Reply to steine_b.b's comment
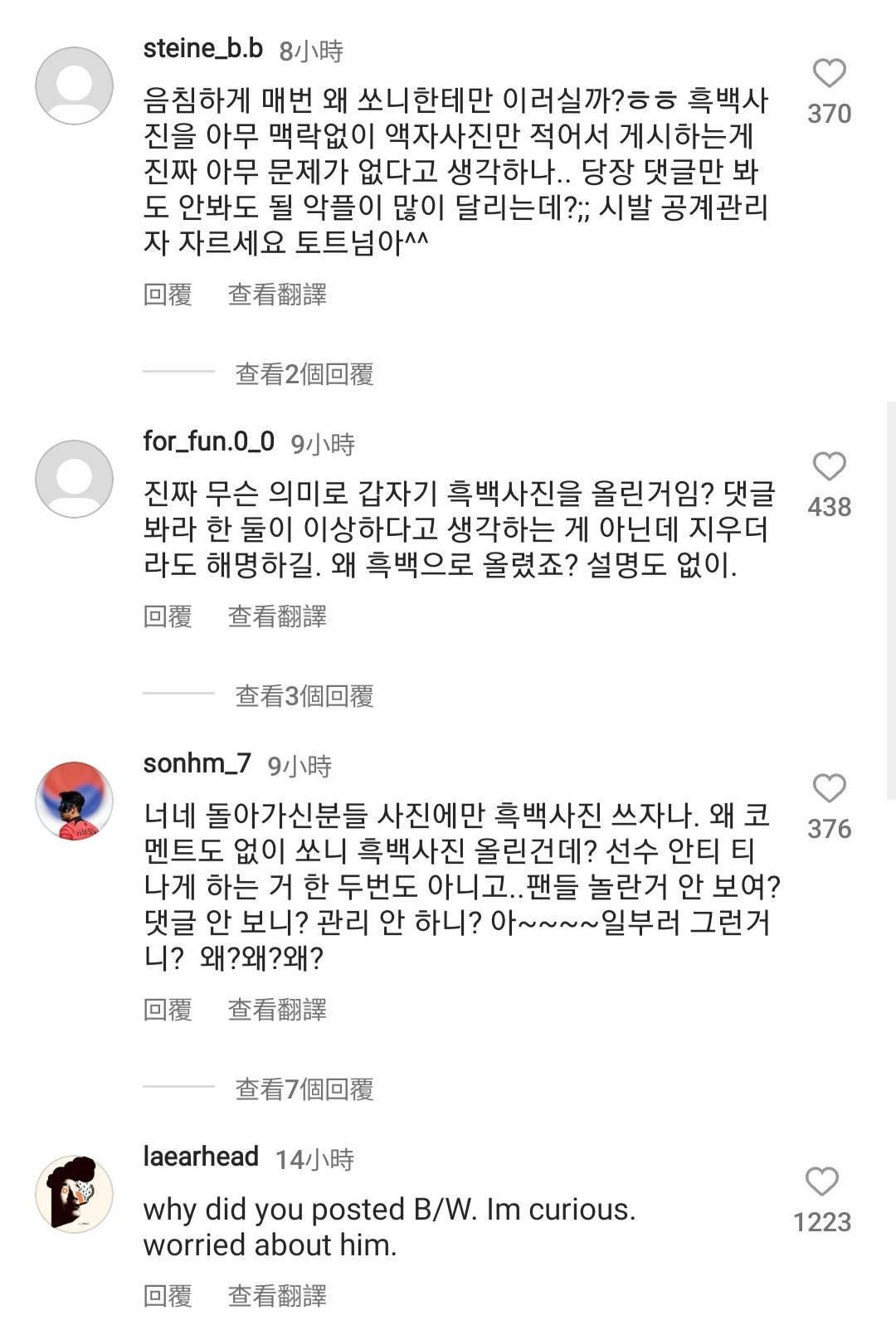Screen dimensions: 896x1320 point(168,295)
